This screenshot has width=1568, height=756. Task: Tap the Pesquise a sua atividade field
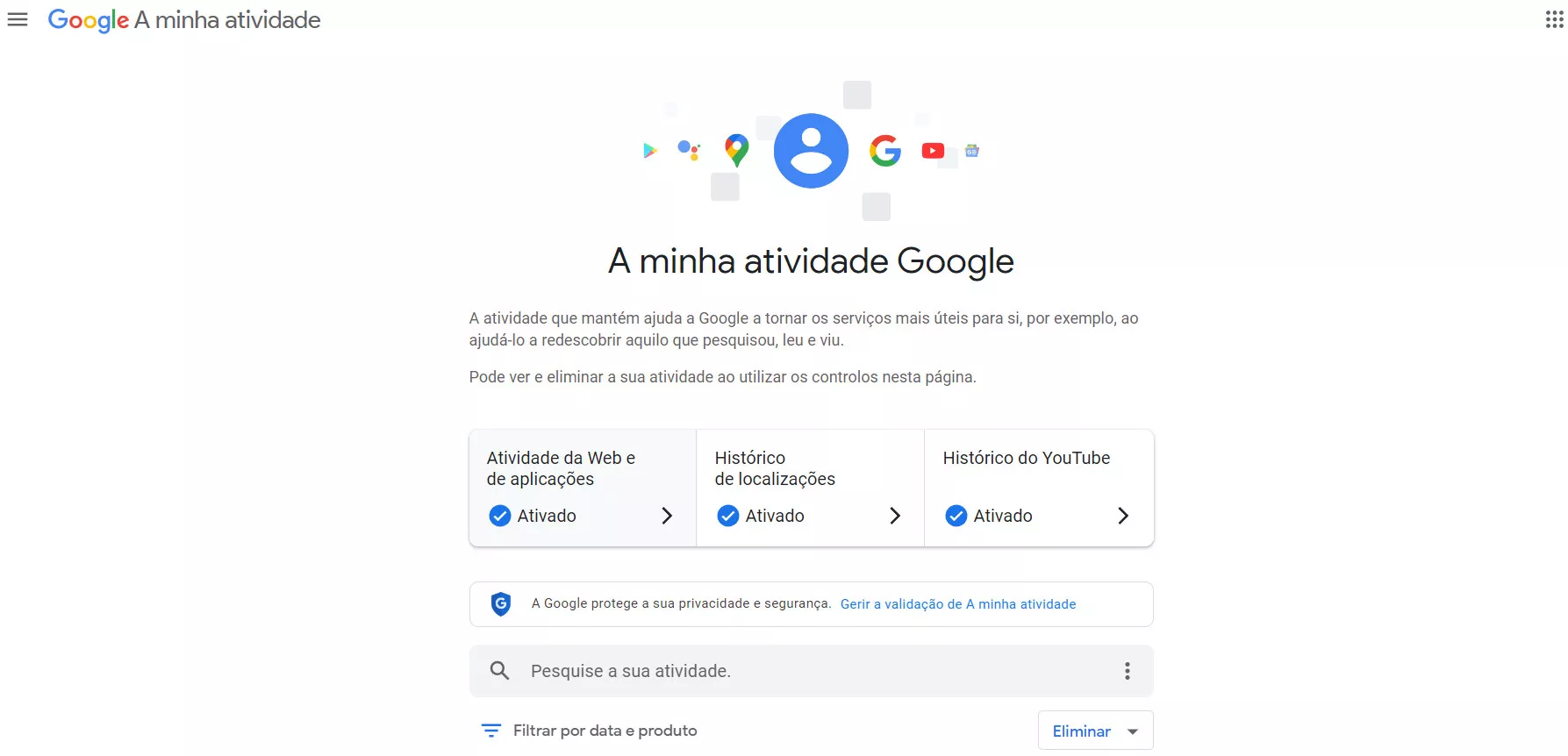pyautogui.click(x=790, y=671)
